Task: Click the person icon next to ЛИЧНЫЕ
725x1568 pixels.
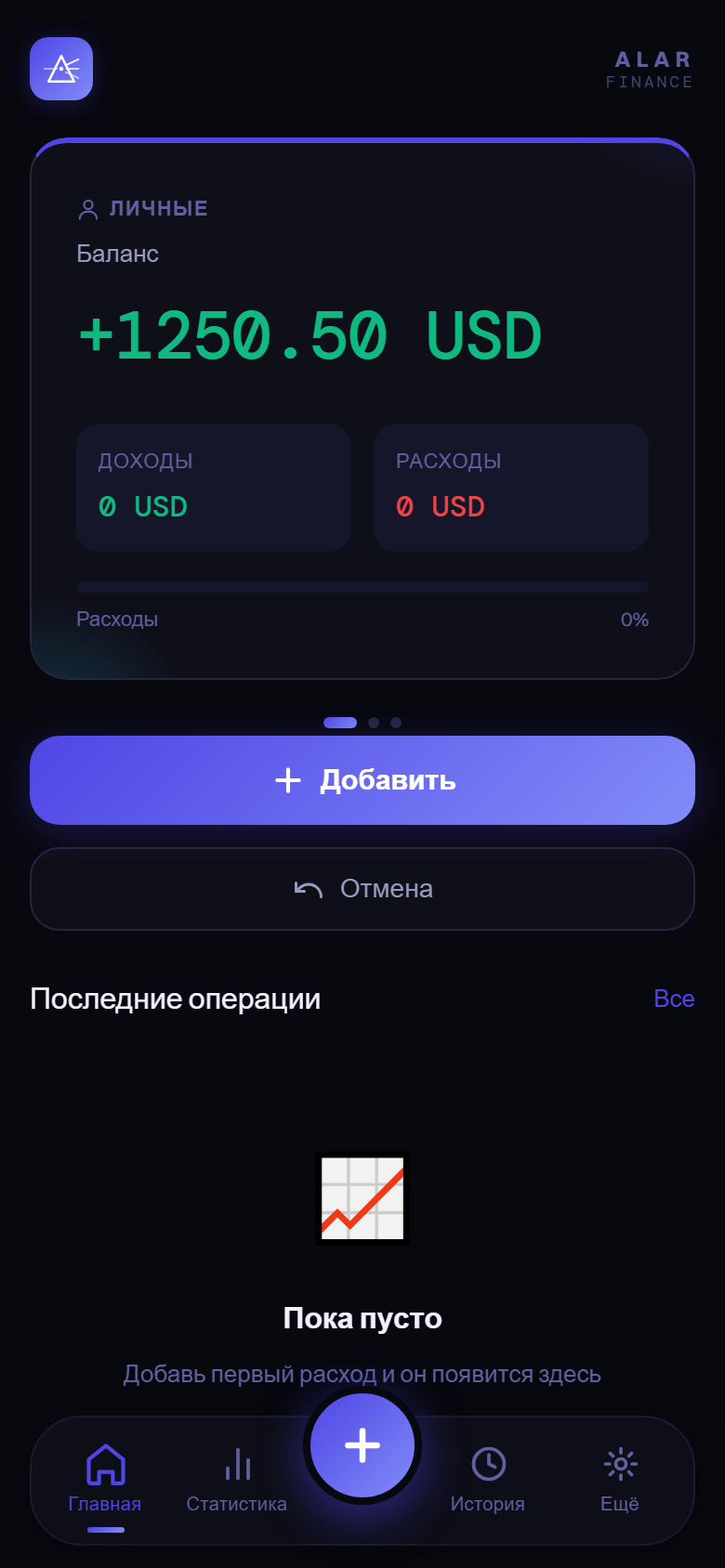Action: click(x=88, y=207)
